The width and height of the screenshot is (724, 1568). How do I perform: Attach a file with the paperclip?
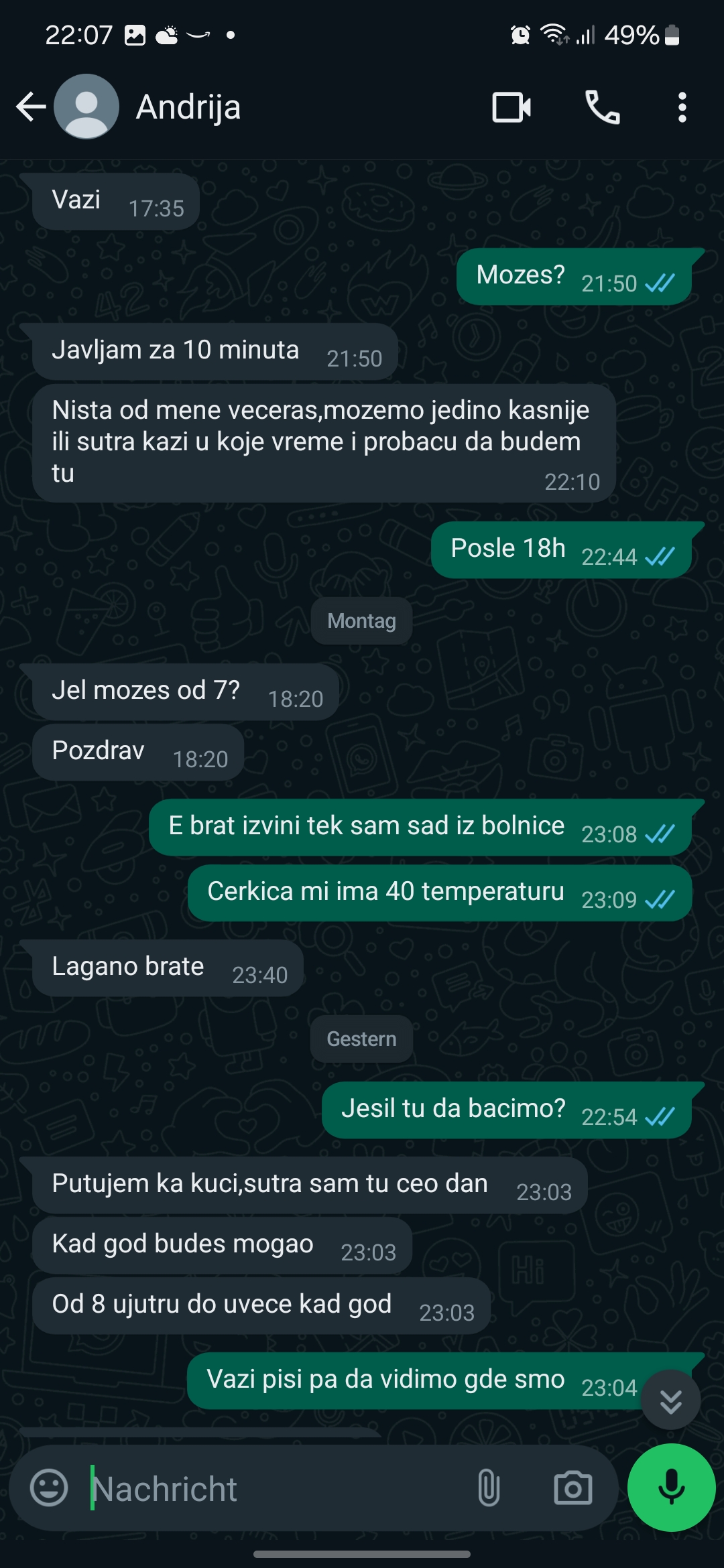tap(489, 1488)
